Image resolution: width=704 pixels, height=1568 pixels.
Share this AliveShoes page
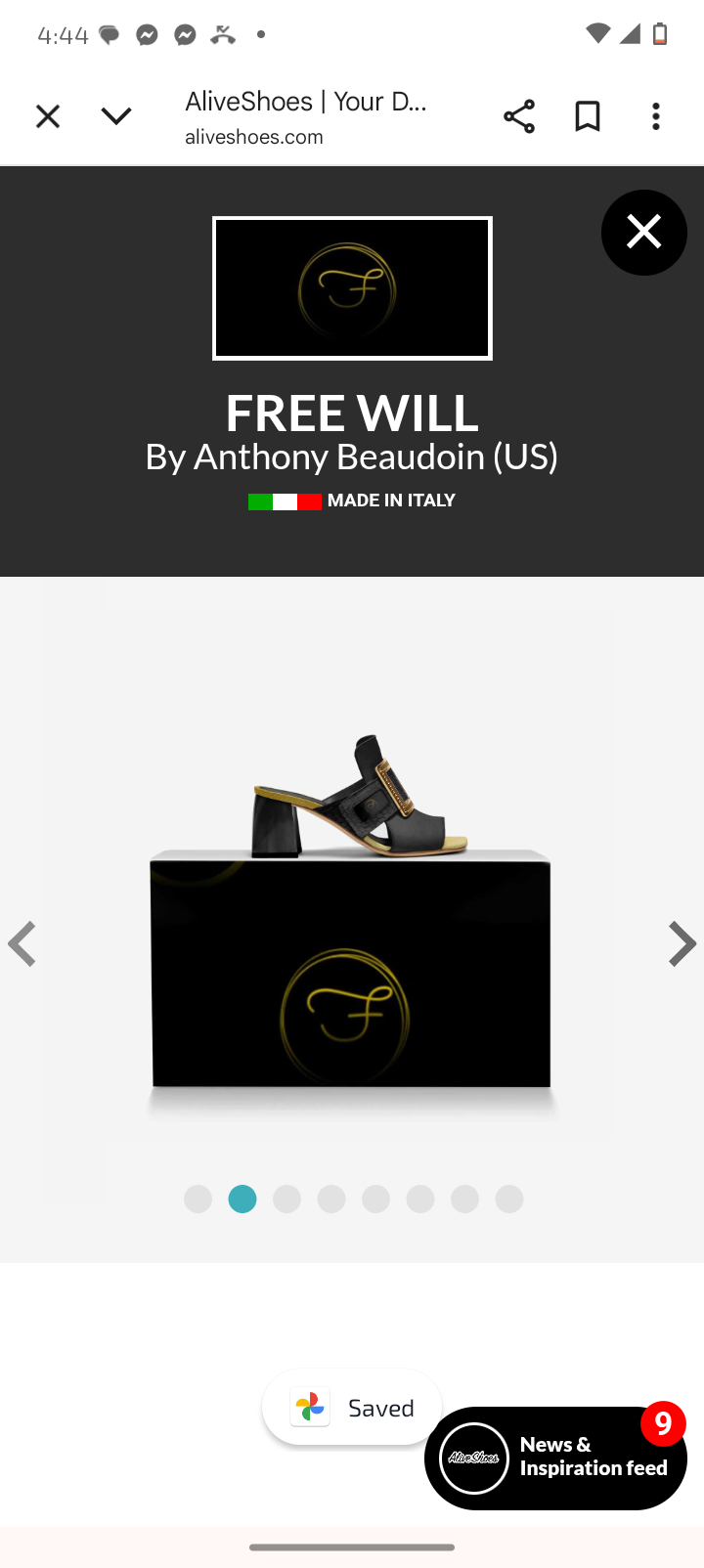518,116
